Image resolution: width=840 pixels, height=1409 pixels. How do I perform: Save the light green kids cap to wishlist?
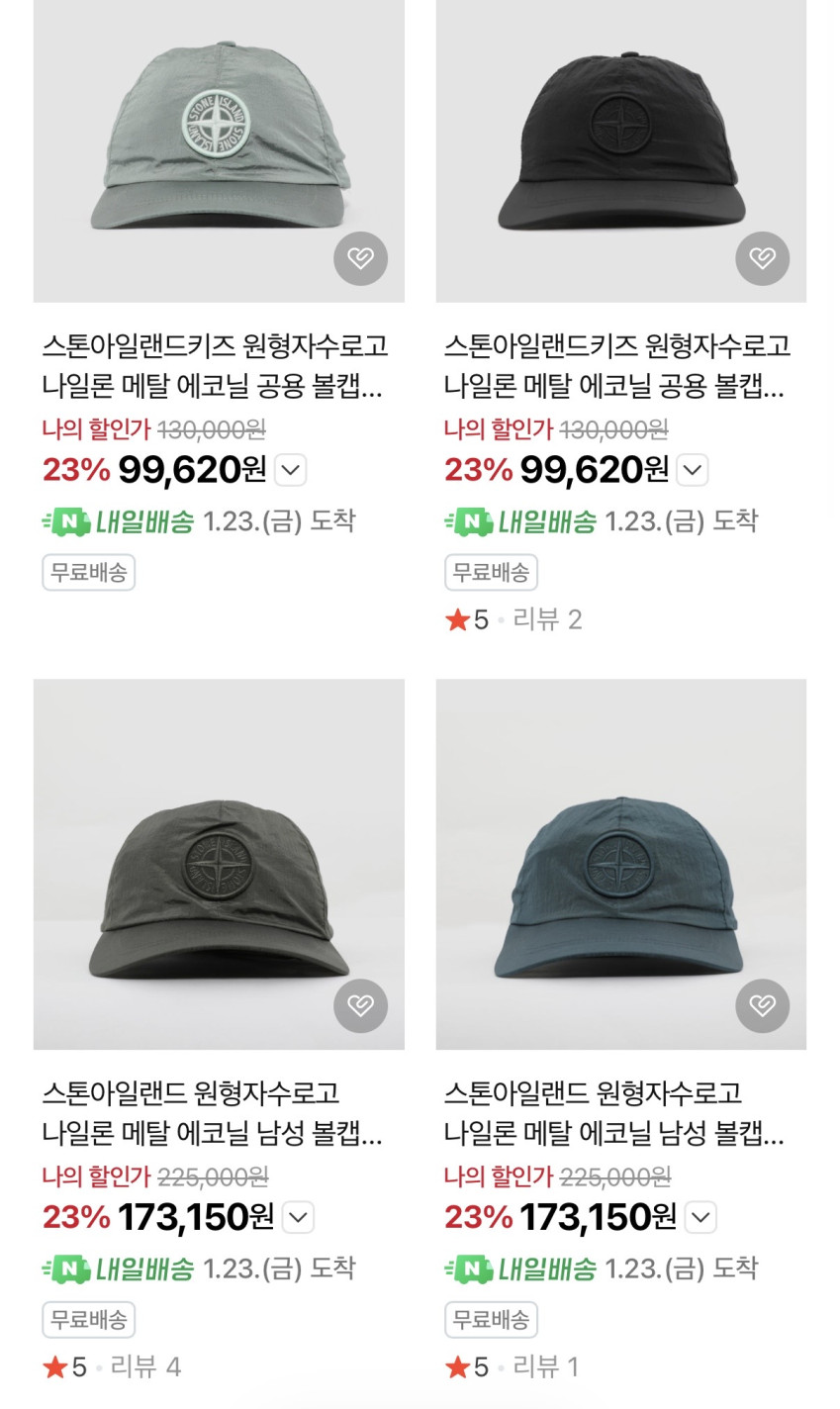(x=360, y=258)
